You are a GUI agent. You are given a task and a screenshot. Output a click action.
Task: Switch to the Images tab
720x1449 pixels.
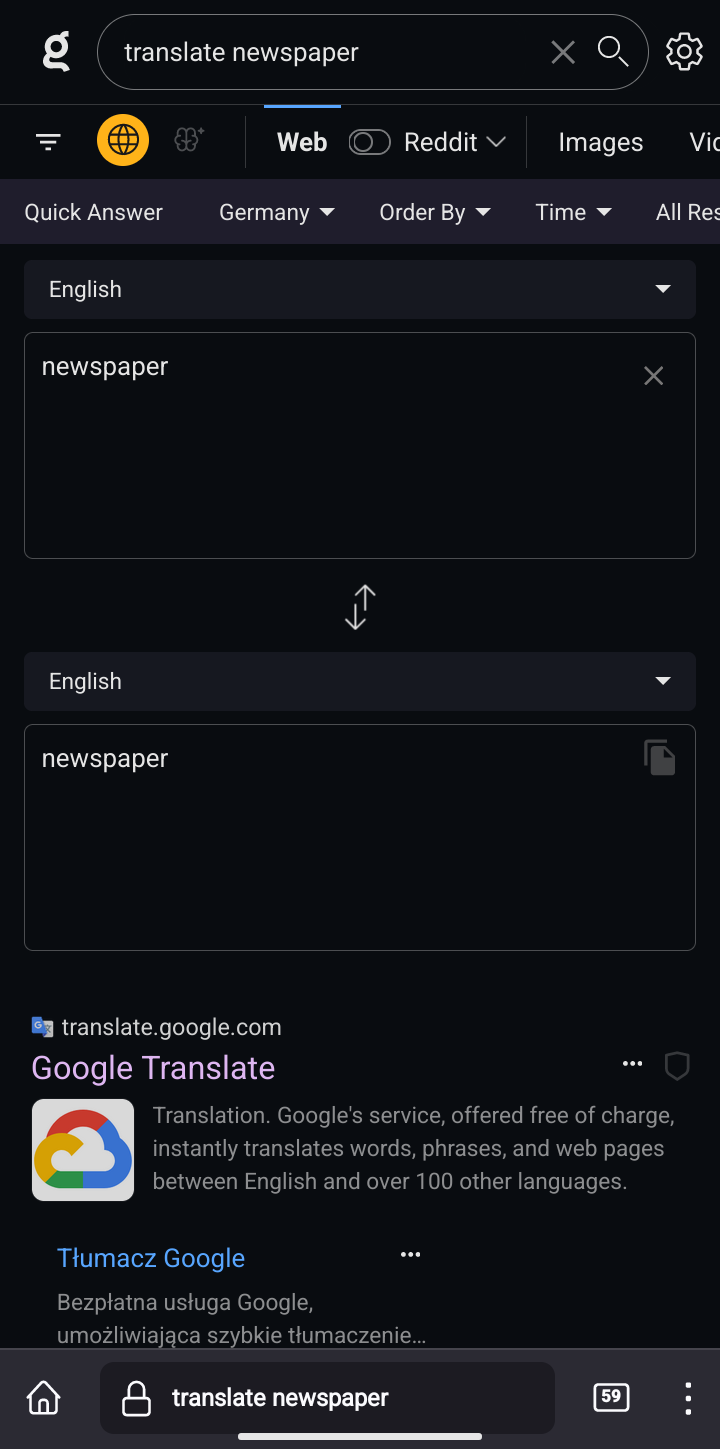(600, 142)
